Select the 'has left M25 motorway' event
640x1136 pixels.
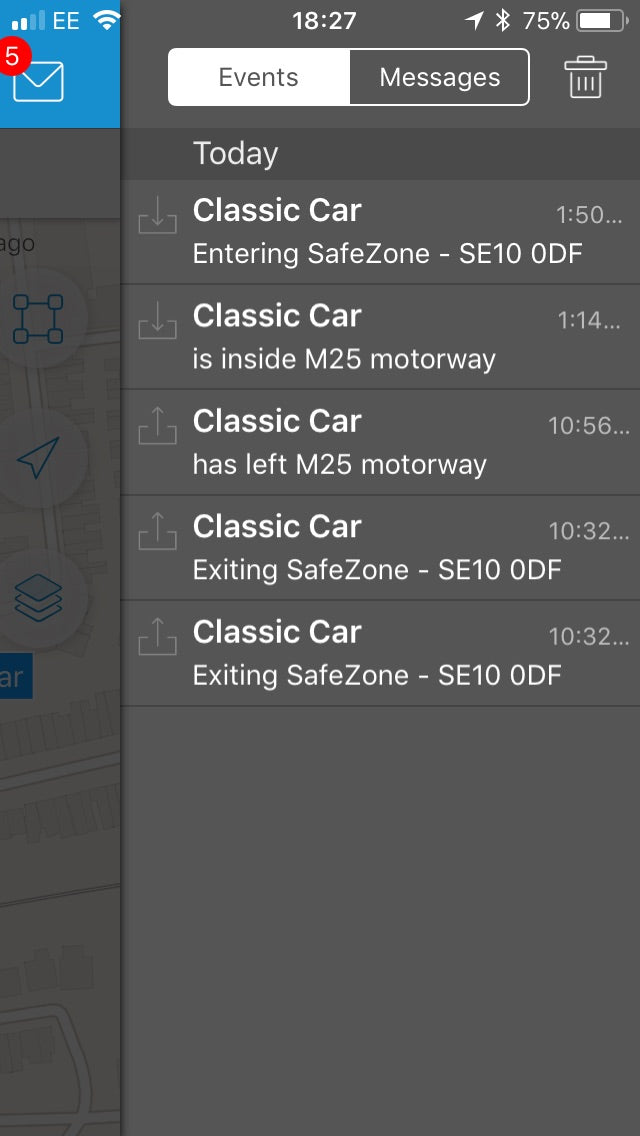[x=380, y=442]
